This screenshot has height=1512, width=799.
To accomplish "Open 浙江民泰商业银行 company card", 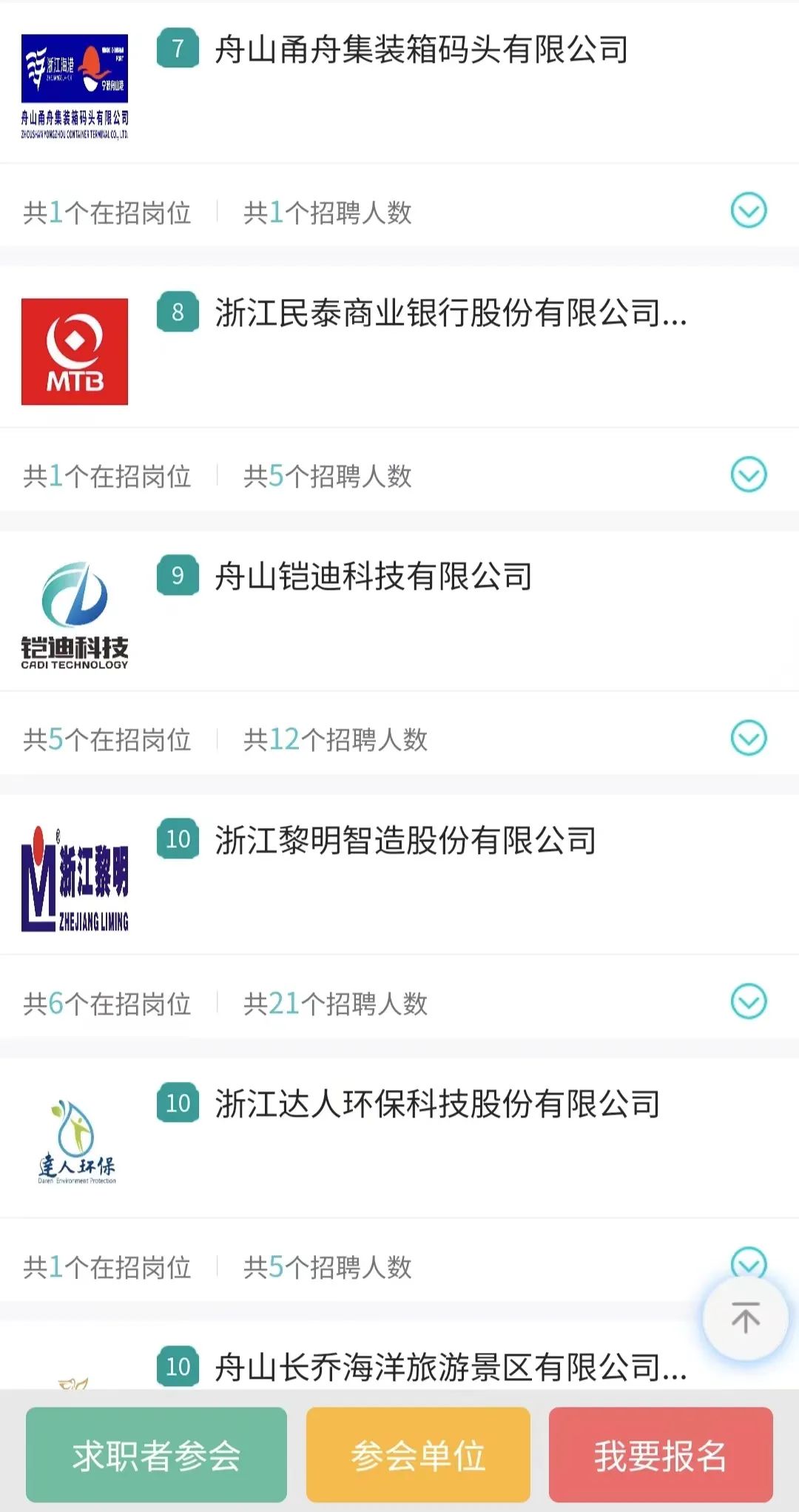I will click(x=451, y=314).
